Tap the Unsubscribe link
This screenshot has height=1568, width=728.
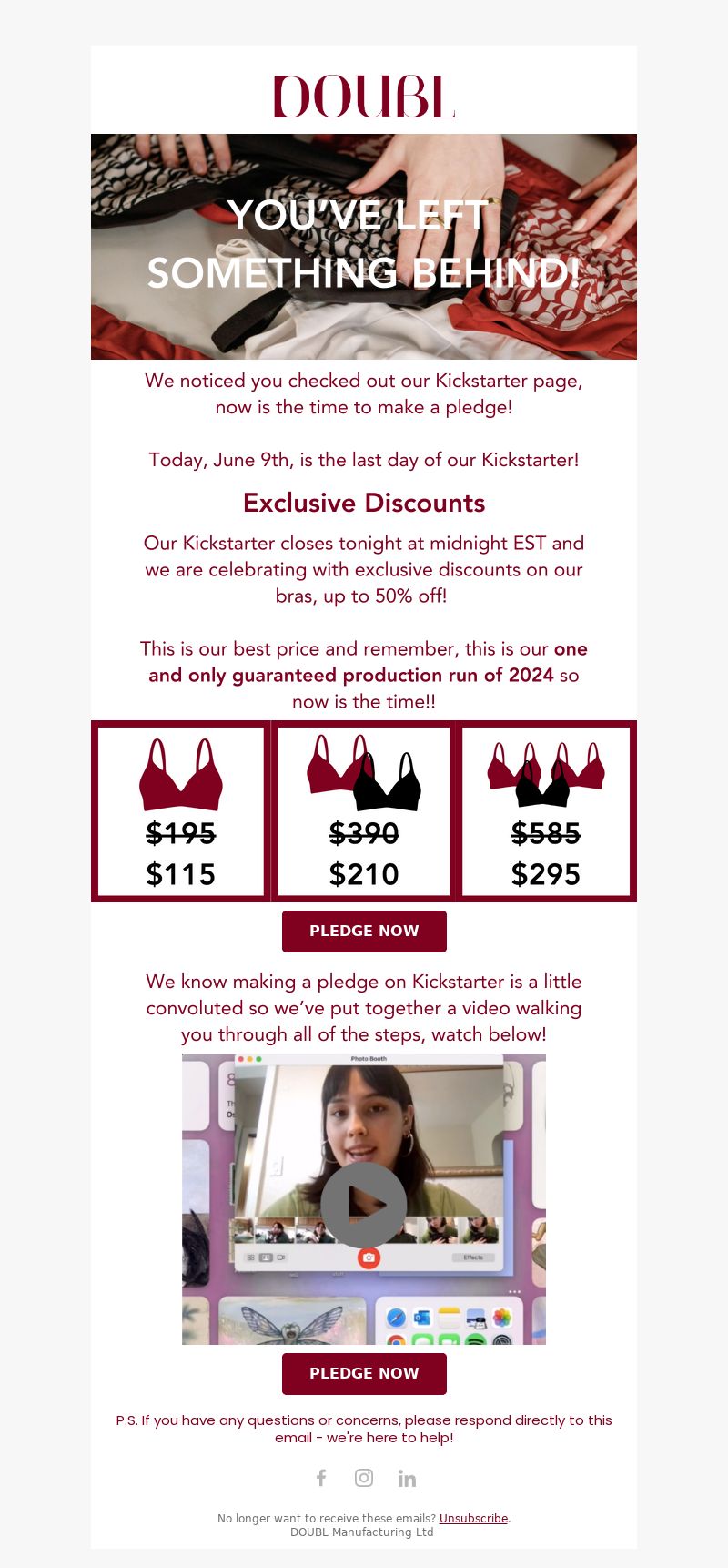[x=473, y=1518]
